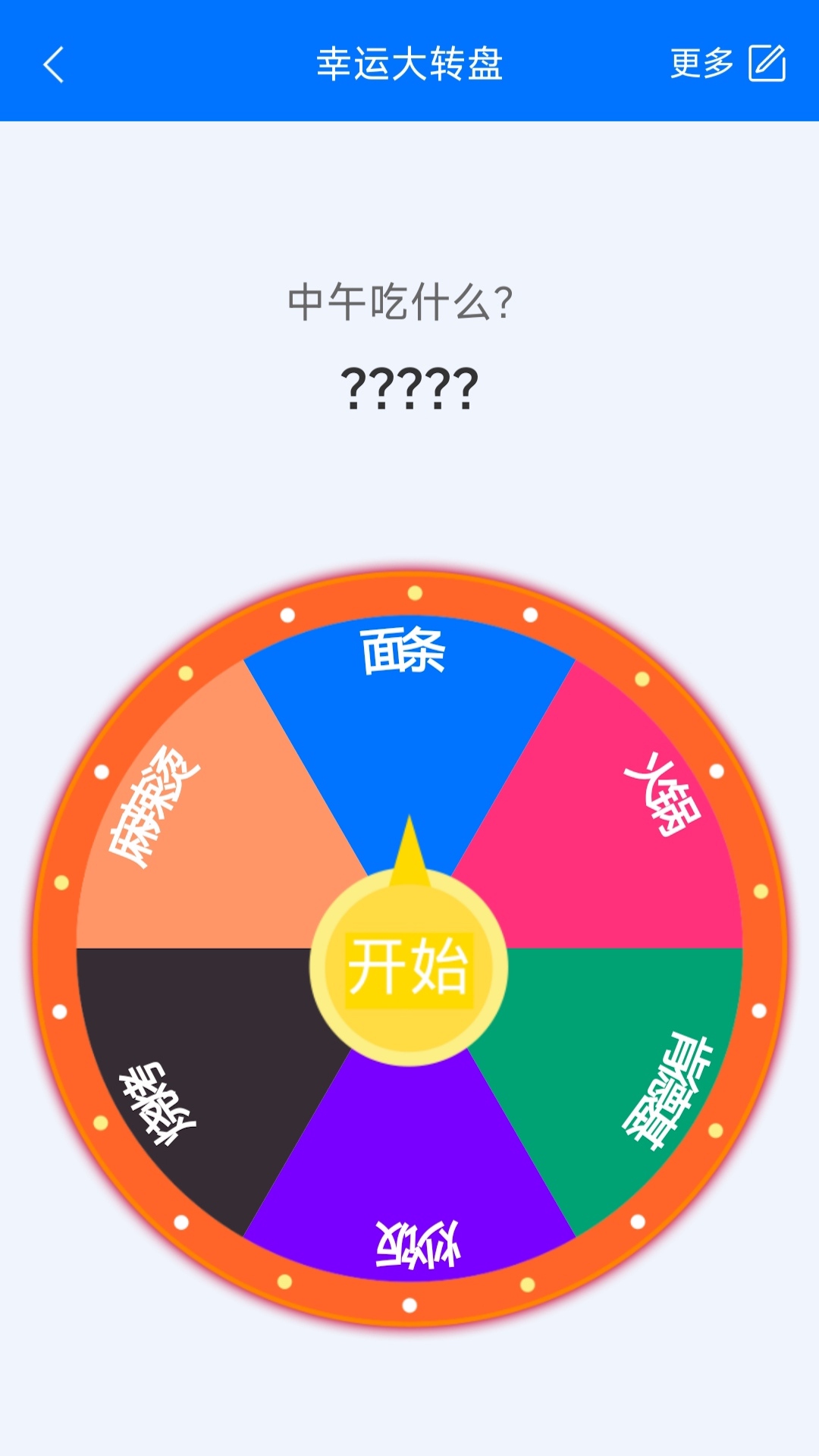Tap 开始 to spin the wheel
This screenshot has width=819, height=1456.
click(409, 968)
